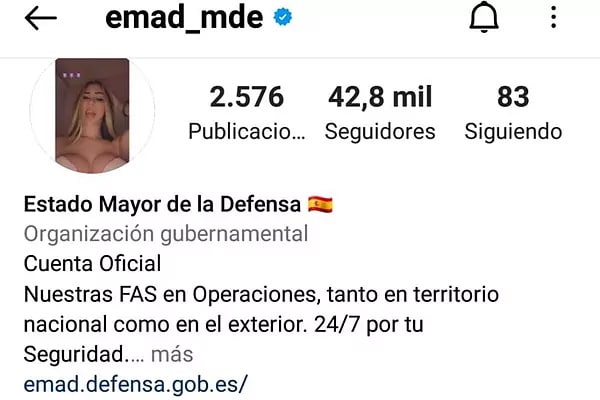Open the list of 2.576 Publicaciones
Viewport: 600px width, 400px height.
tap(246, 113)
